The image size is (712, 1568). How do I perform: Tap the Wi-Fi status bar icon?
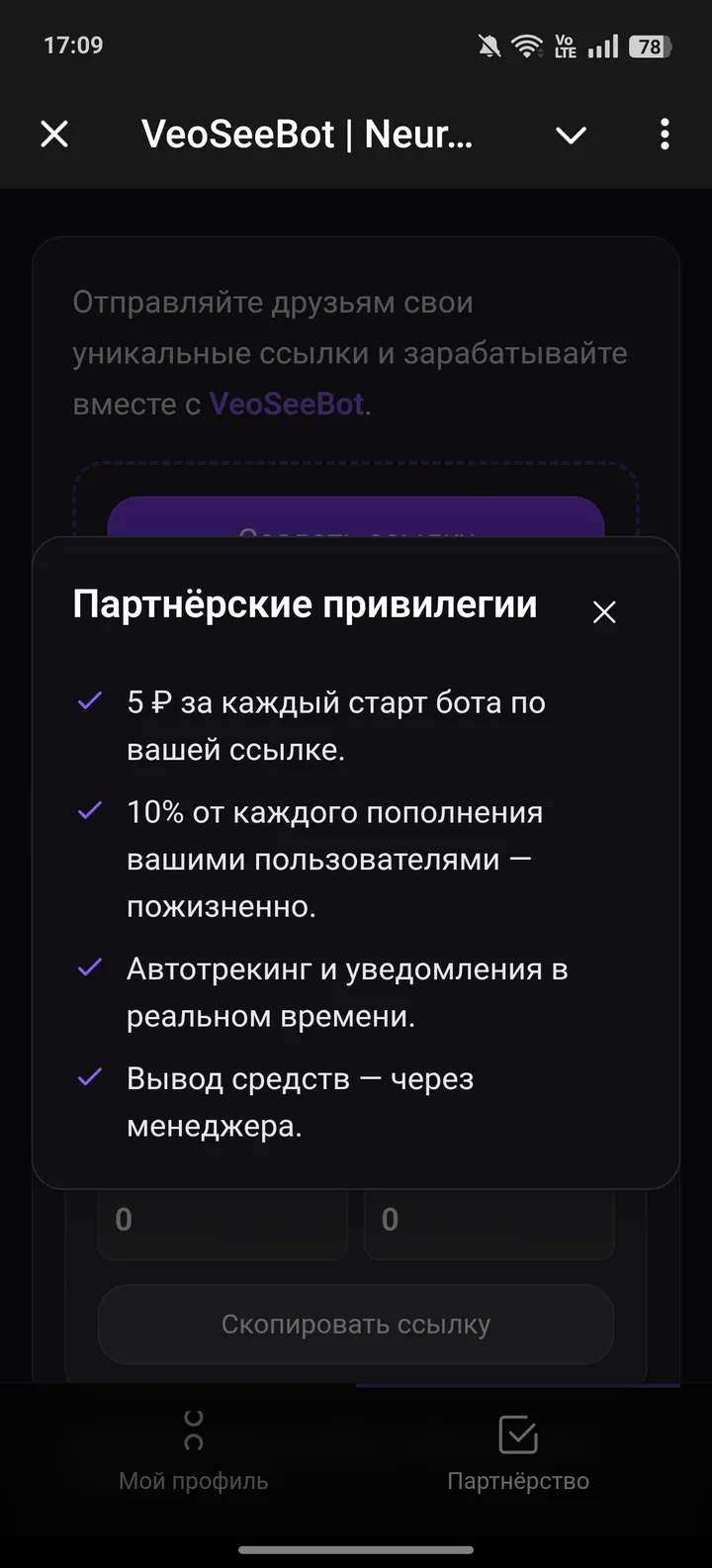tap(526, 45)
